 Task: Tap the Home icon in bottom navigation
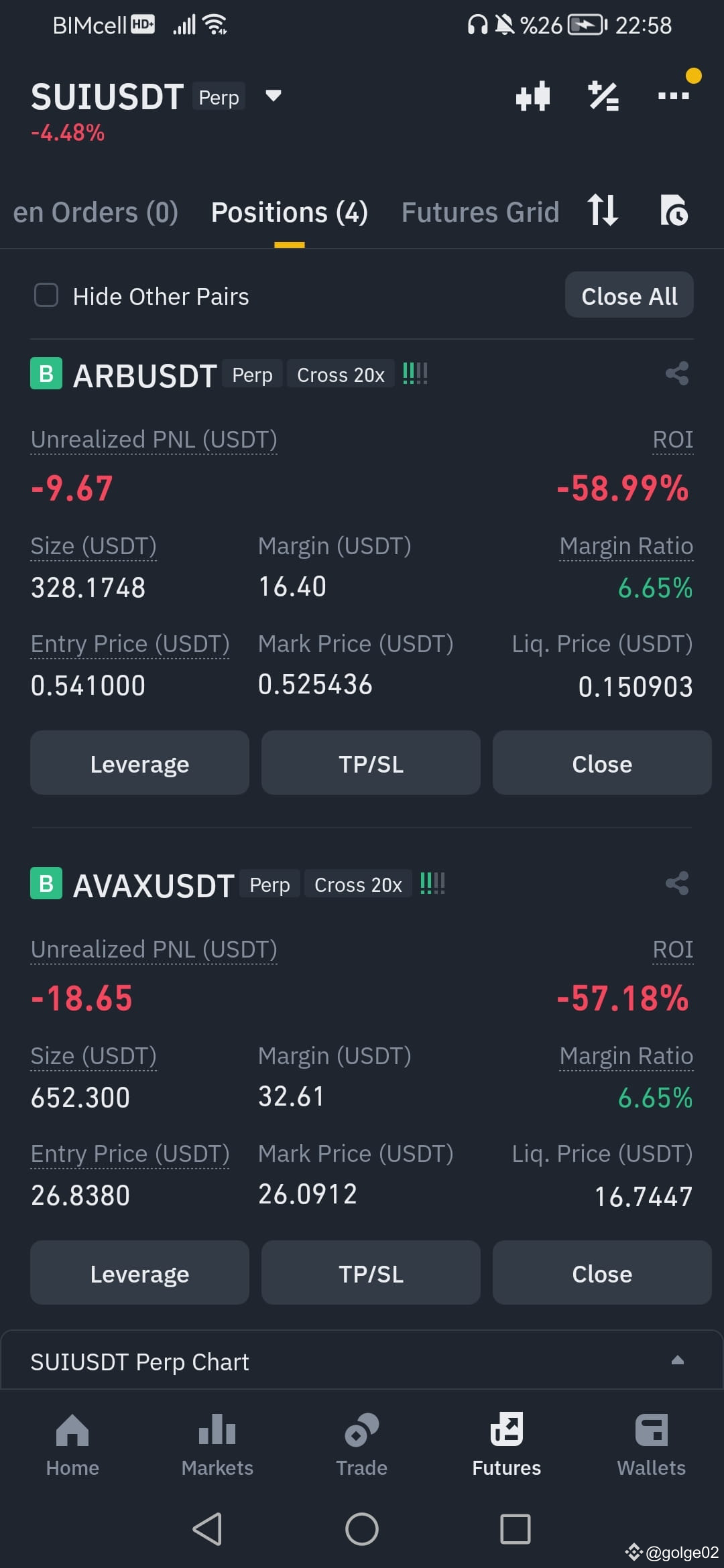click(x=72, y=1444)
